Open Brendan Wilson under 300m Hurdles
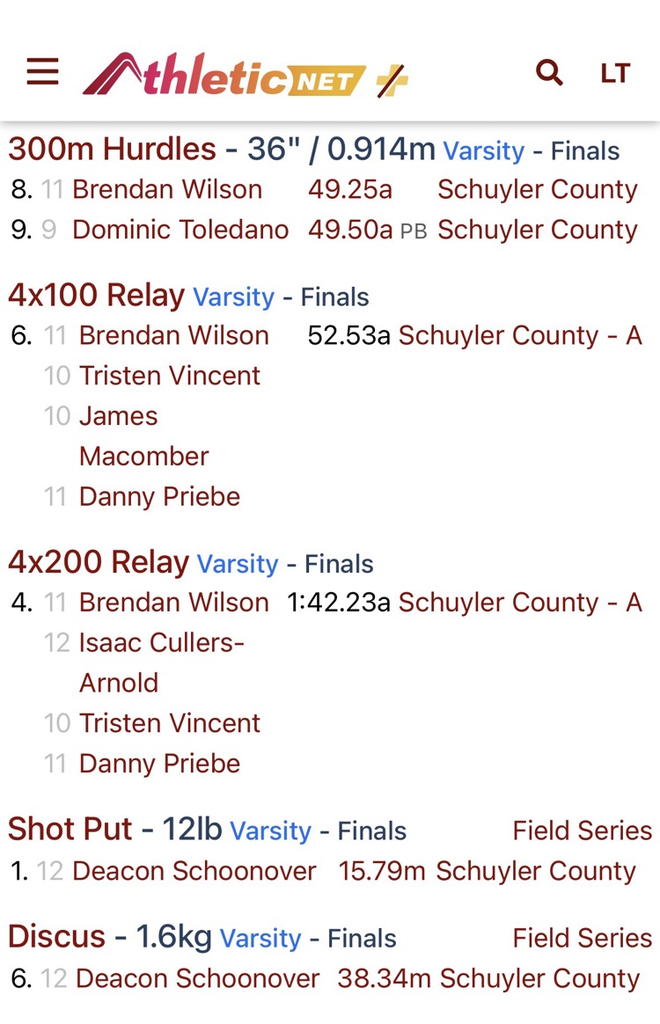 (x=167, y=190)
